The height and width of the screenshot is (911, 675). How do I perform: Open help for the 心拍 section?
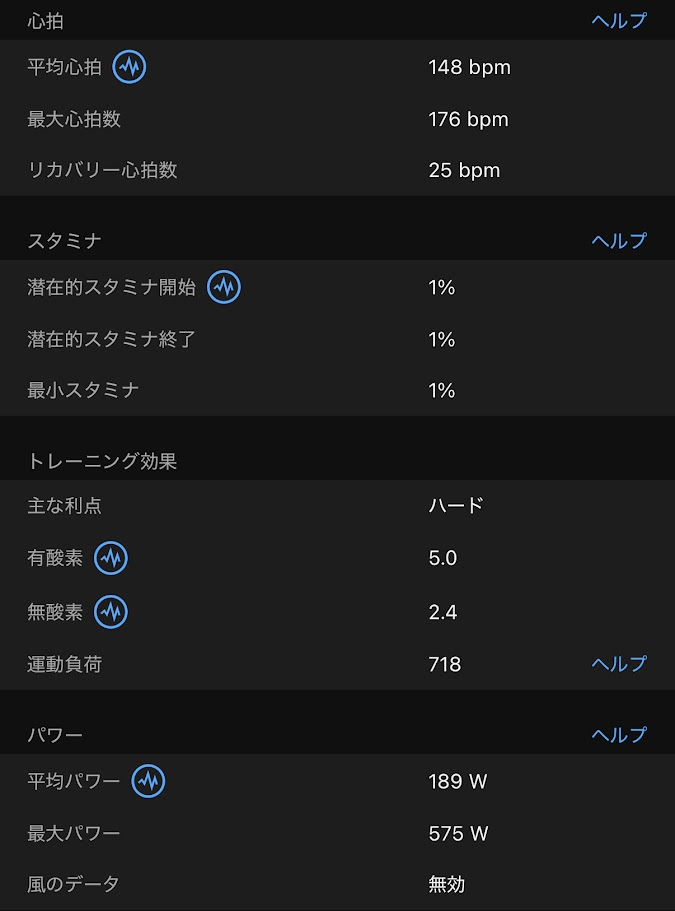(619, 21)
